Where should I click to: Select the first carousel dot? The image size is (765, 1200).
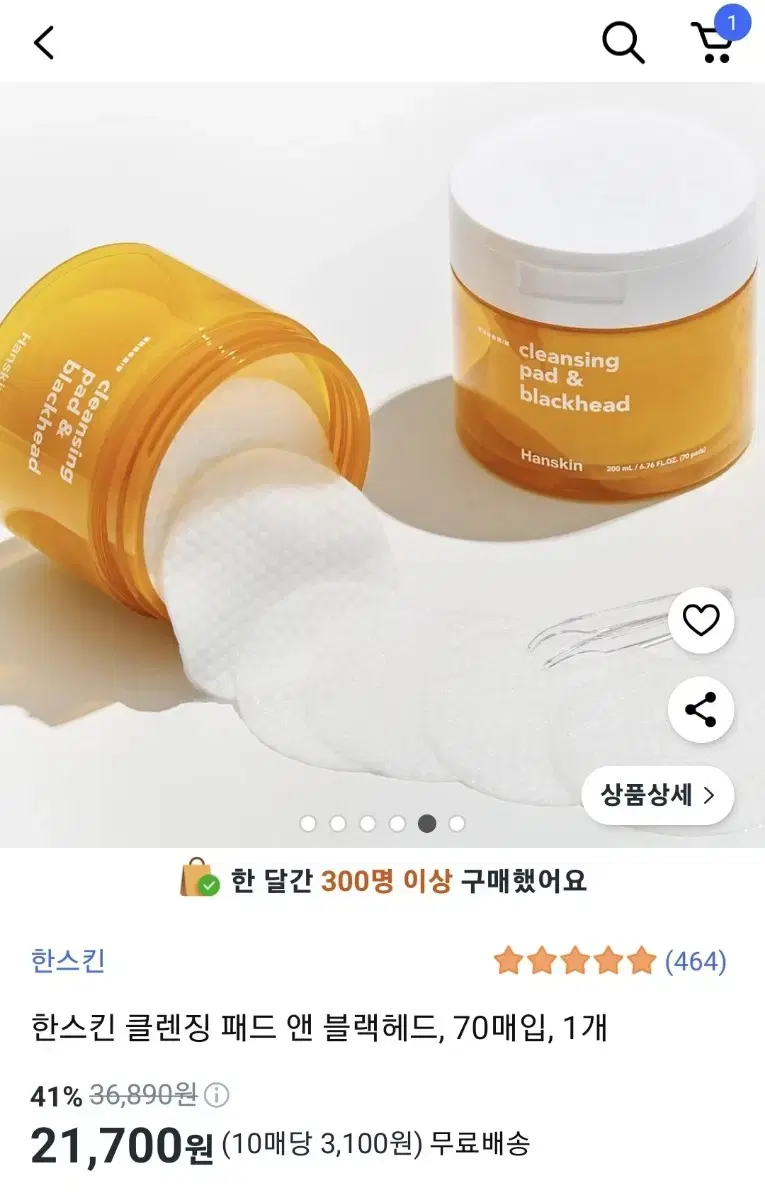[307, 823]
